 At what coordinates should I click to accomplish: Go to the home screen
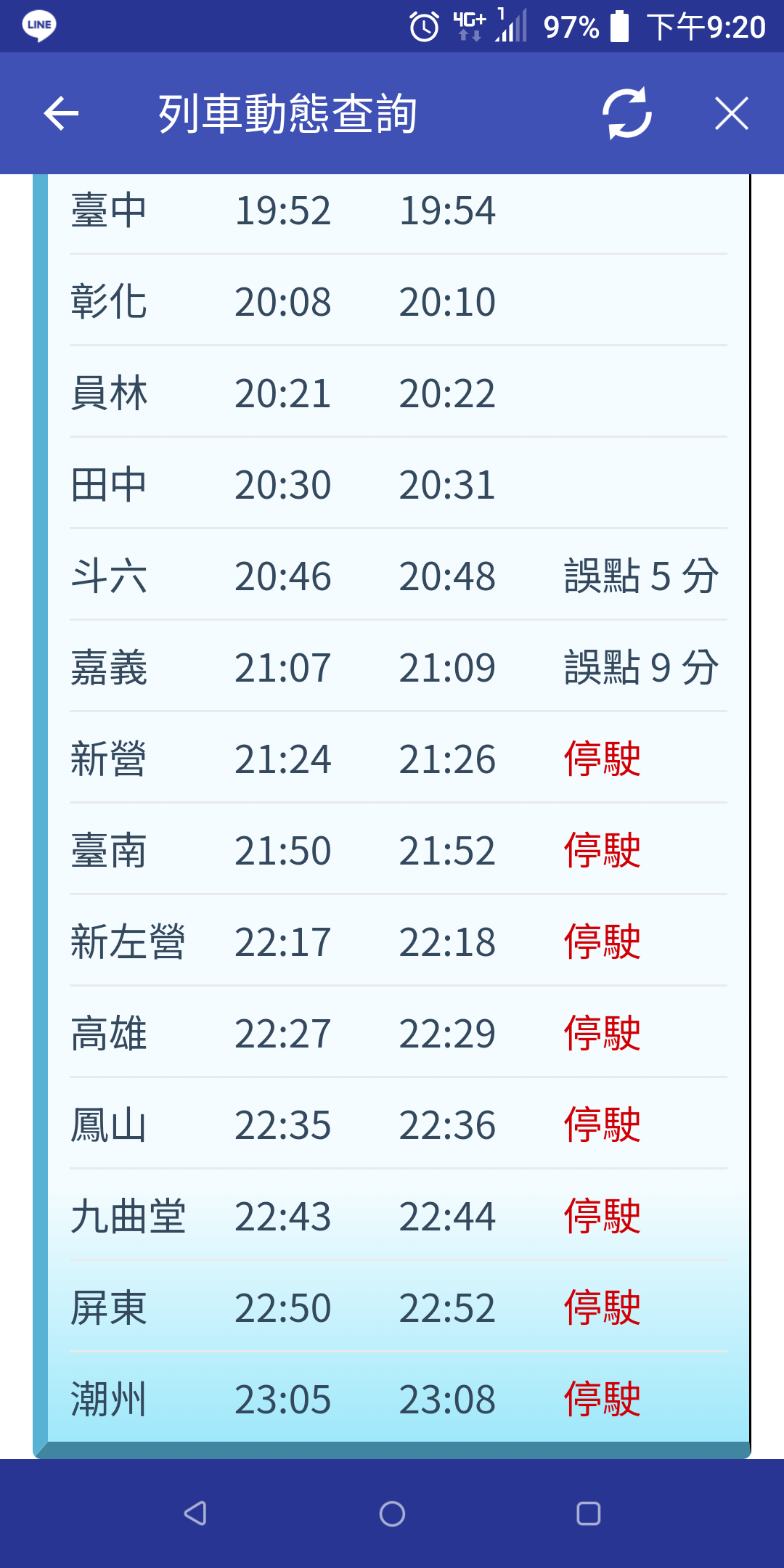tap(392, 1514)
